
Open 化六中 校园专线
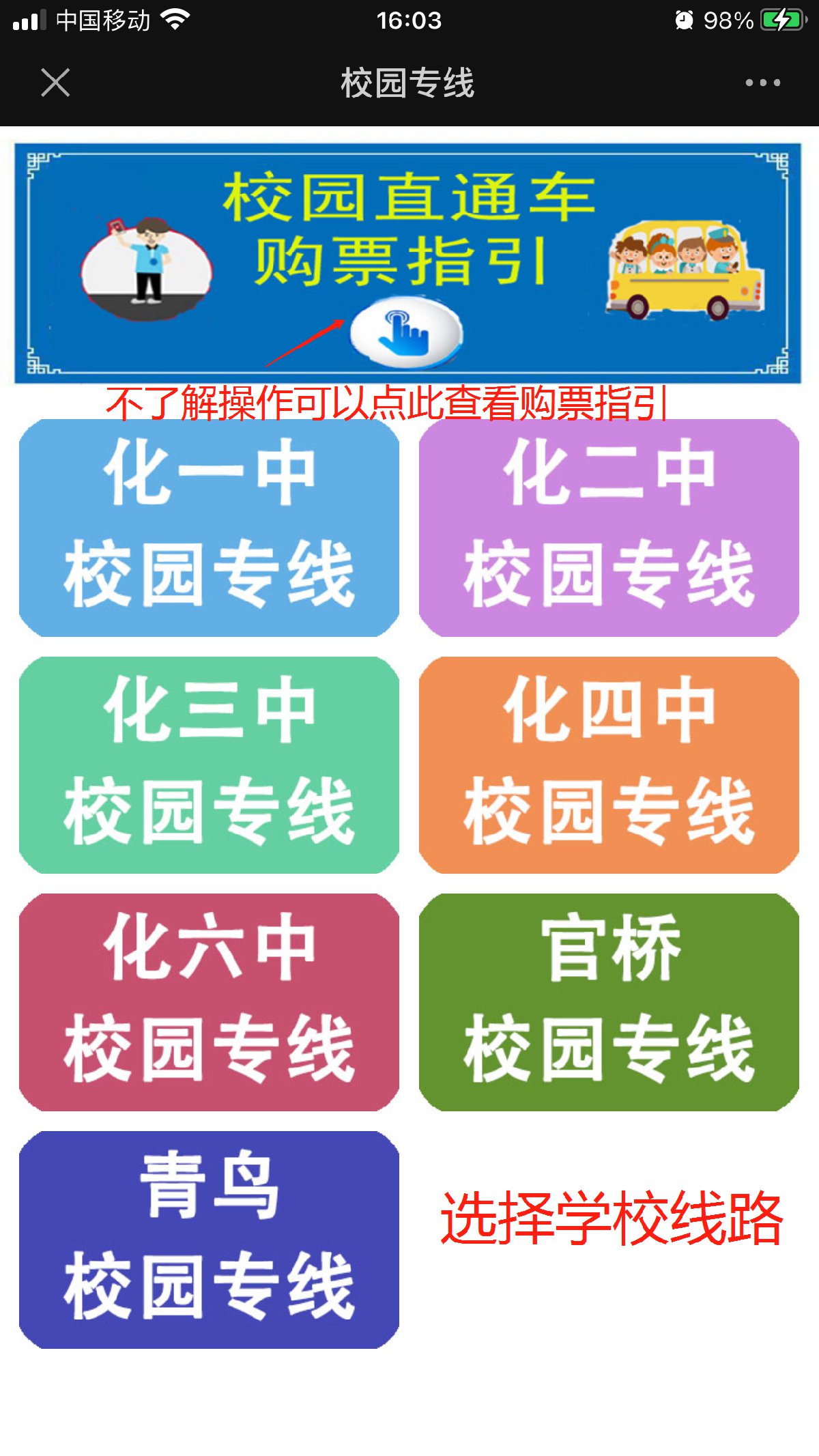click(x=209, y=1001)
